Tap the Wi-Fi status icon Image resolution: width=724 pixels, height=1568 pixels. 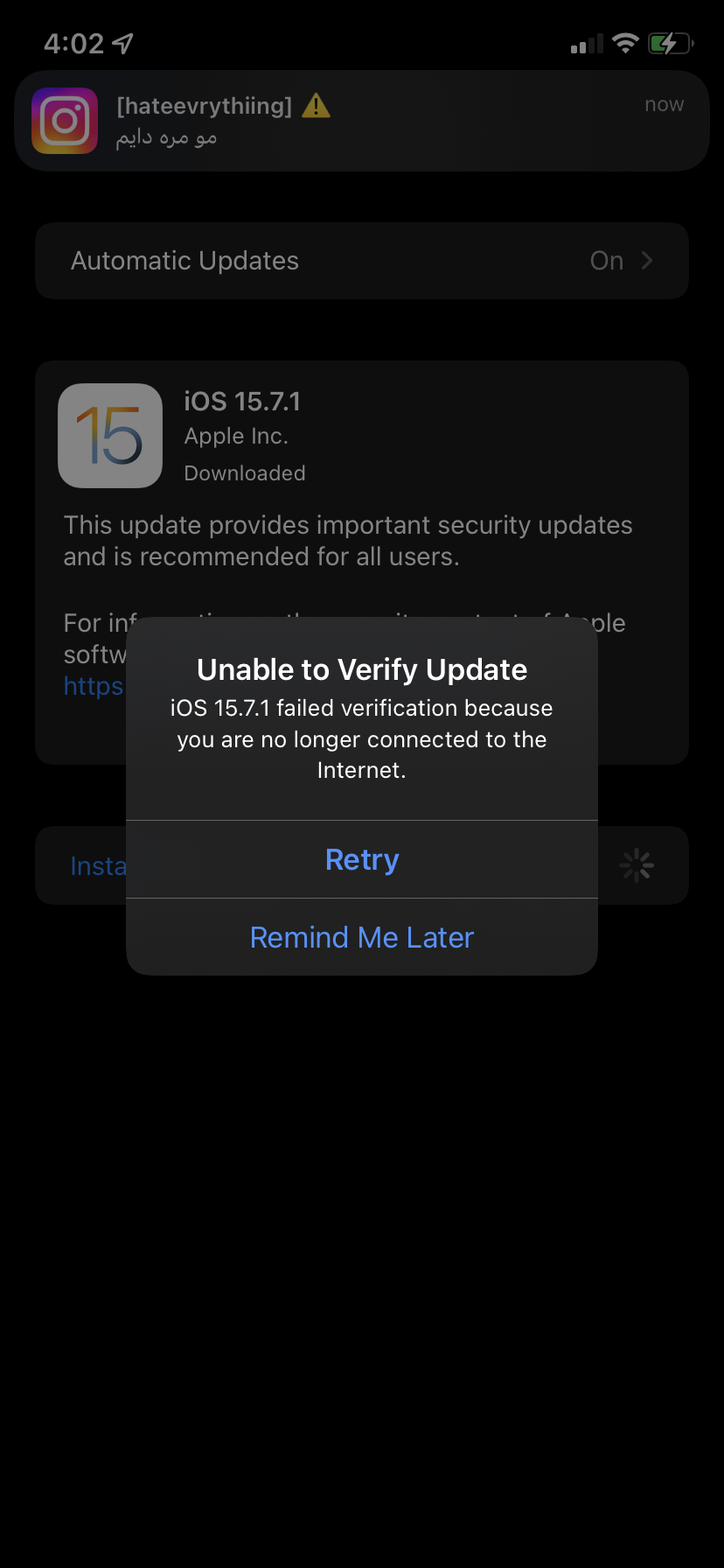pyautogui.click(x=625, y=42)
